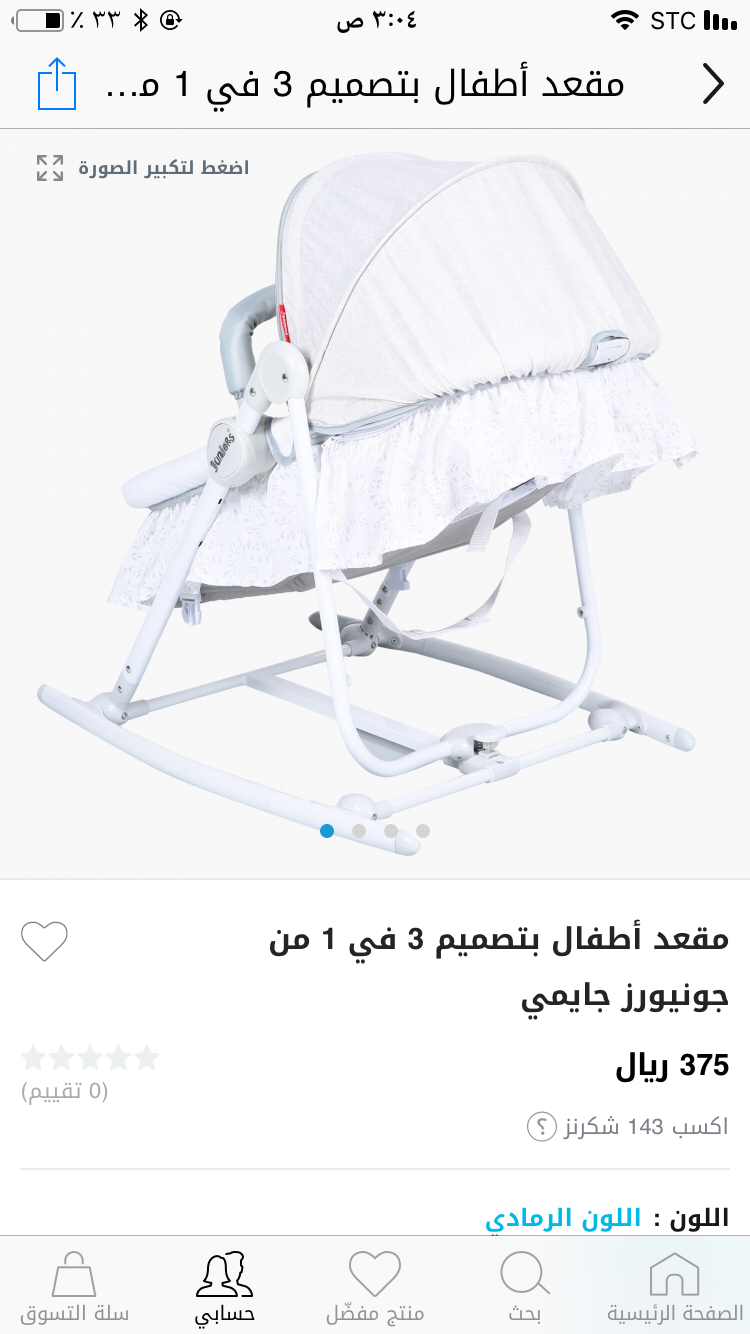Viewport: 750px width, 1334px height.
Task: Go back using the header arrow
Action: (712, 85)
